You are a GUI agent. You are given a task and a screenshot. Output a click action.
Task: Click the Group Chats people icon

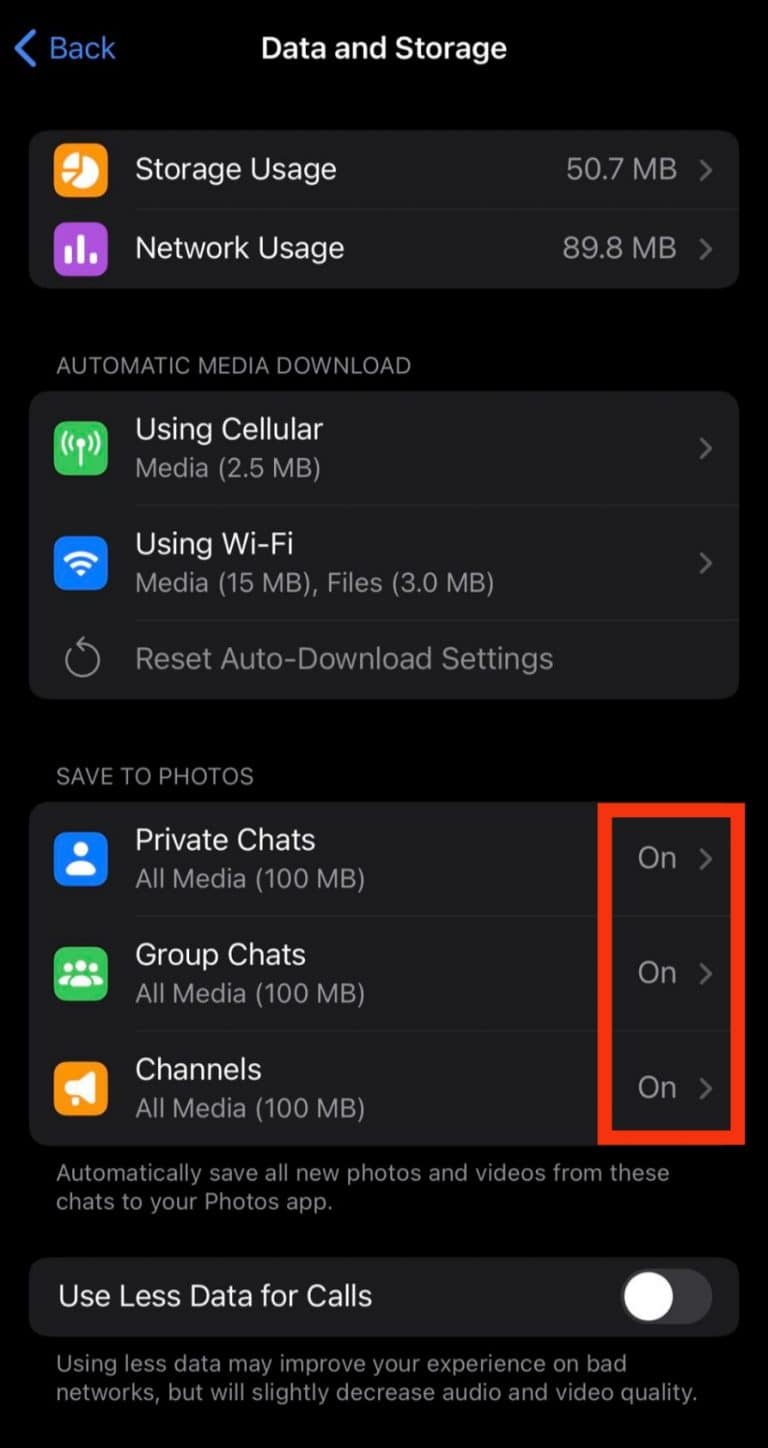coord(80,973)
